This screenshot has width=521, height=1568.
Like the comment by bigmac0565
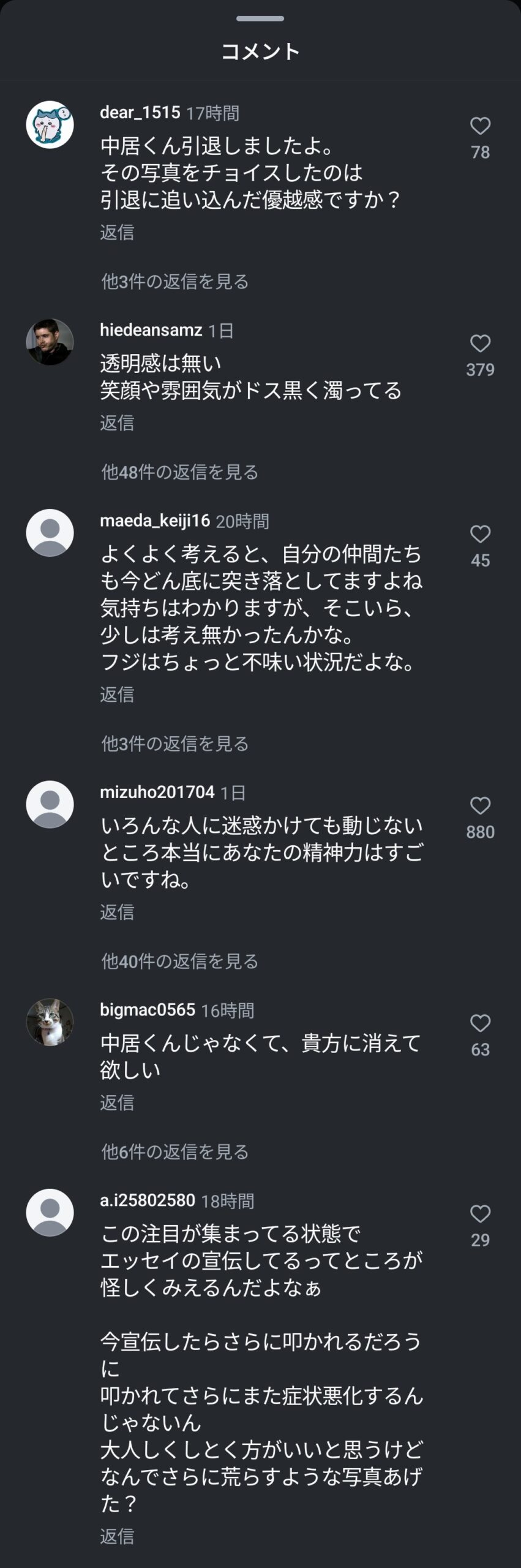click(x=480, y=1023)
